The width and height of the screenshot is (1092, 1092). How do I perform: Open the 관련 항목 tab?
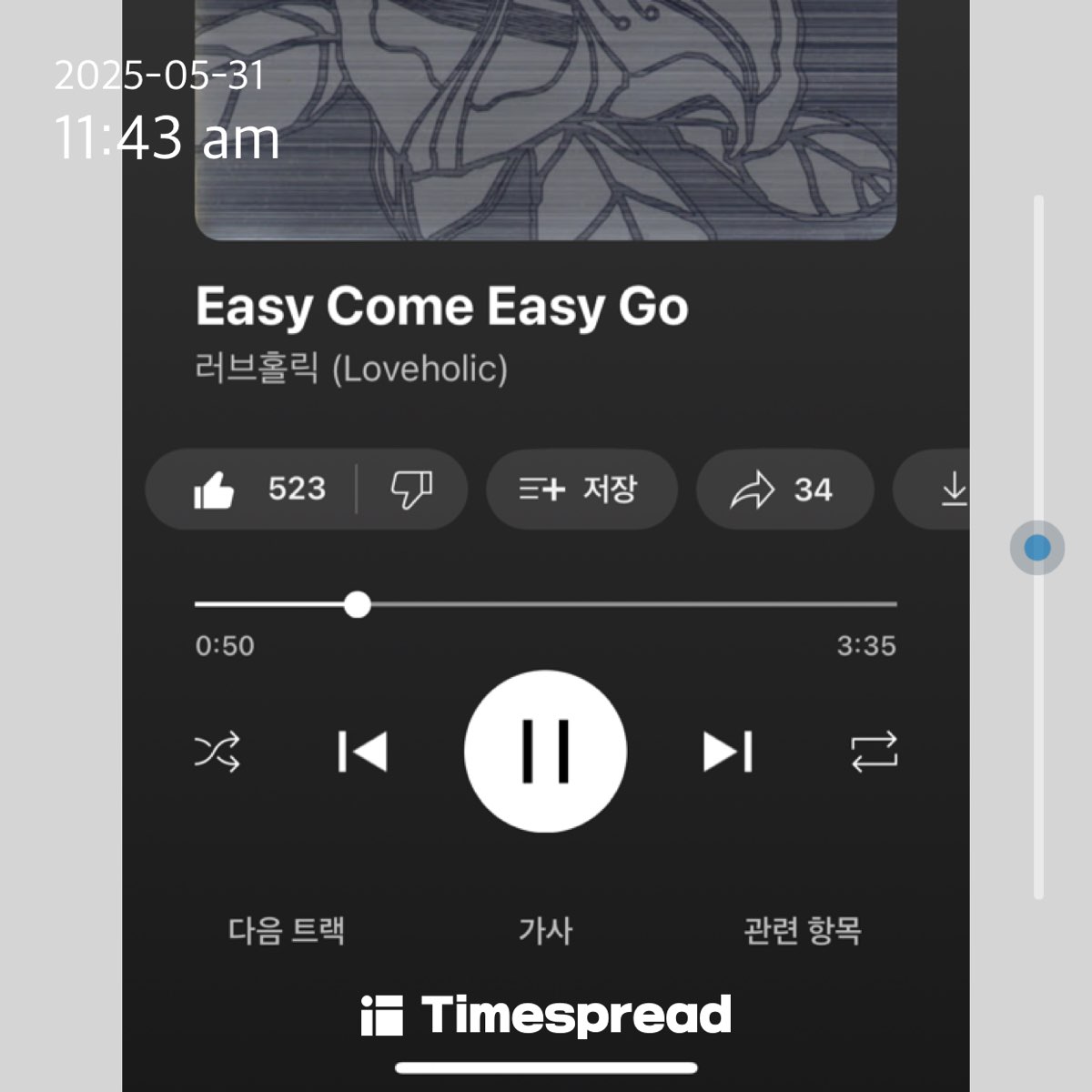(802, 931)
